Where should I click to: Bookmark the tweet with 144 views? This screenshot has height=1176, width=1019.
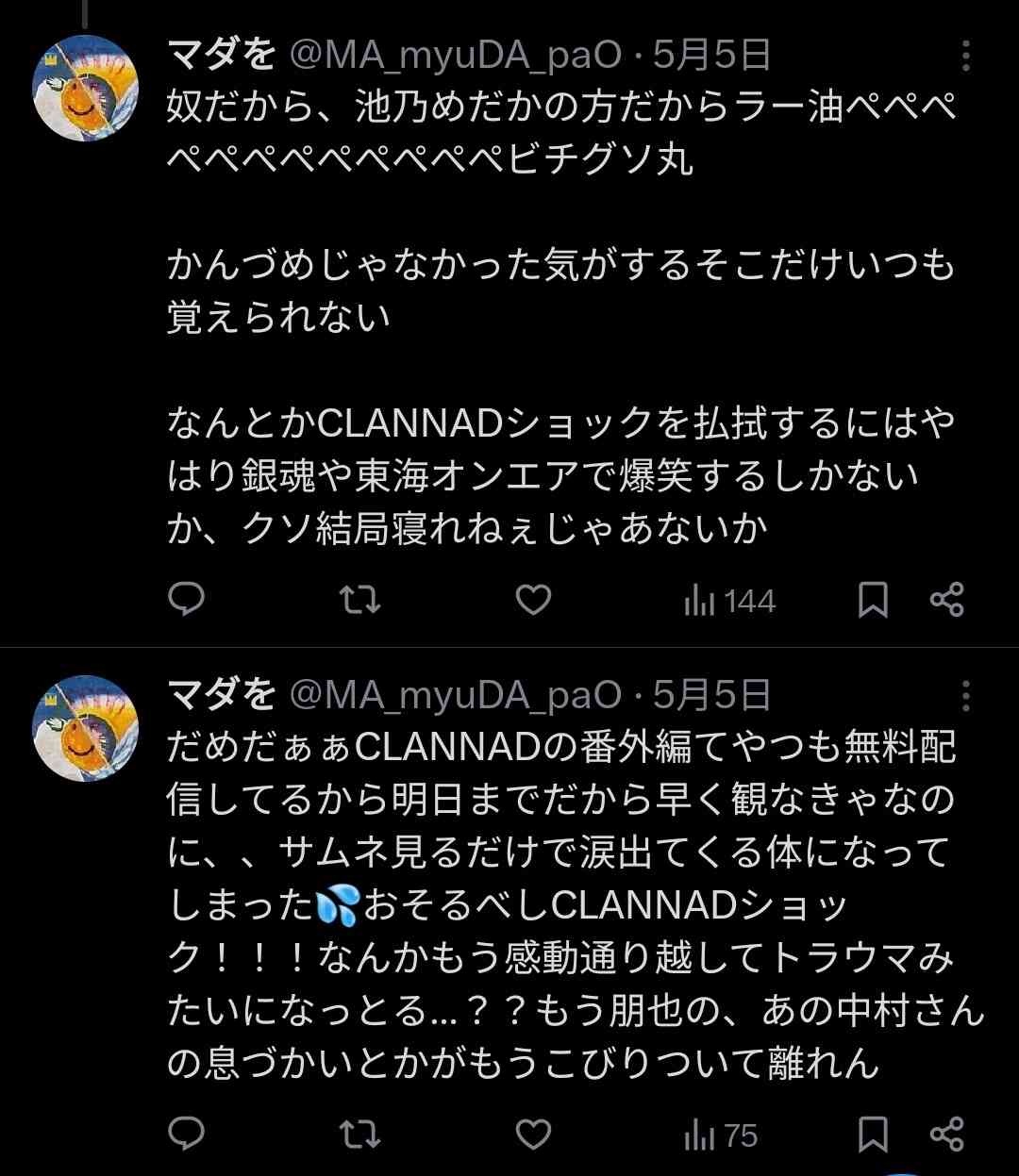(873, 600)
